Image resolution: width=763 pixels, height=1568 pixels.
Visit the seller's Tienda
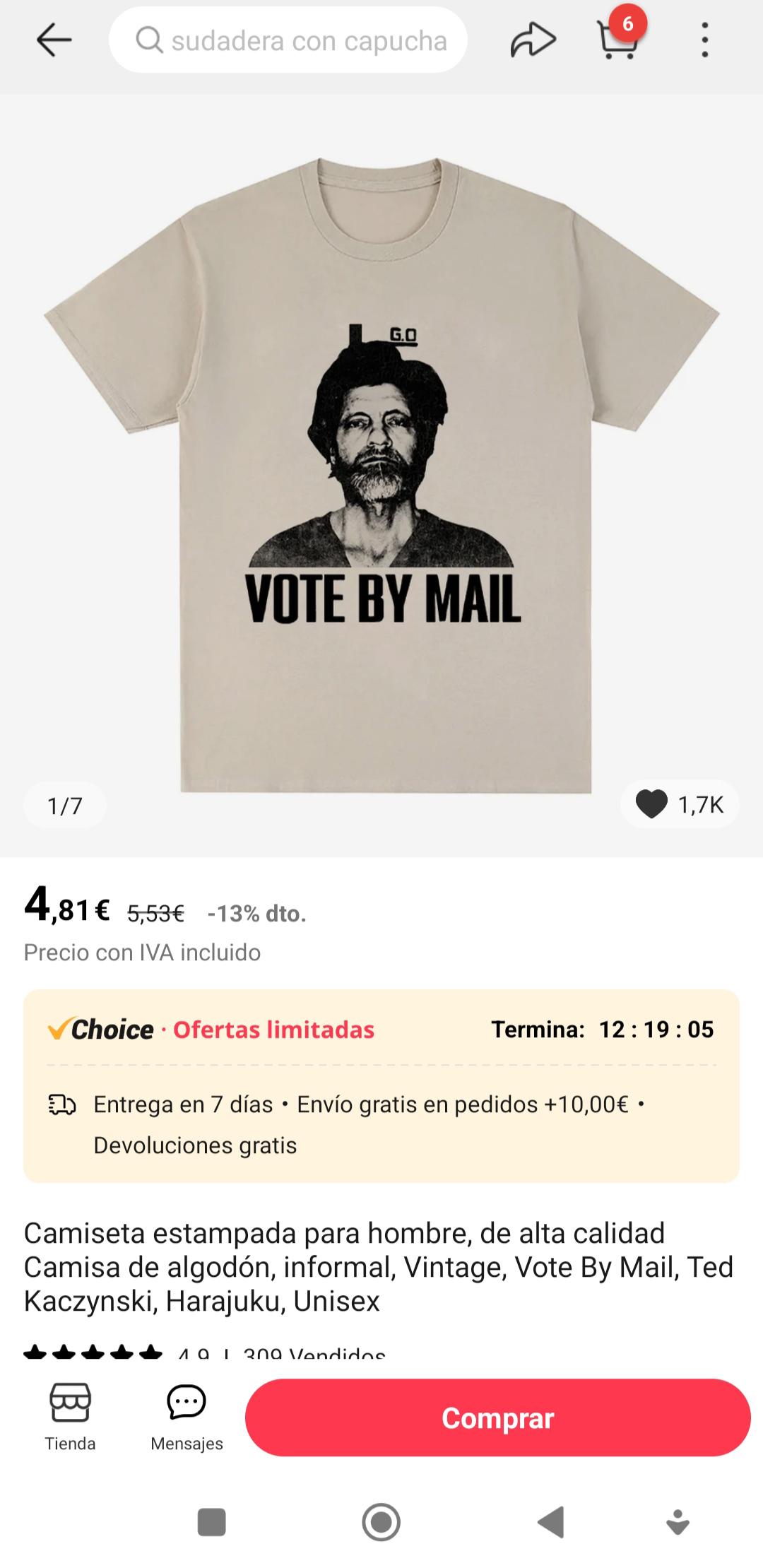pos(70,1417)
